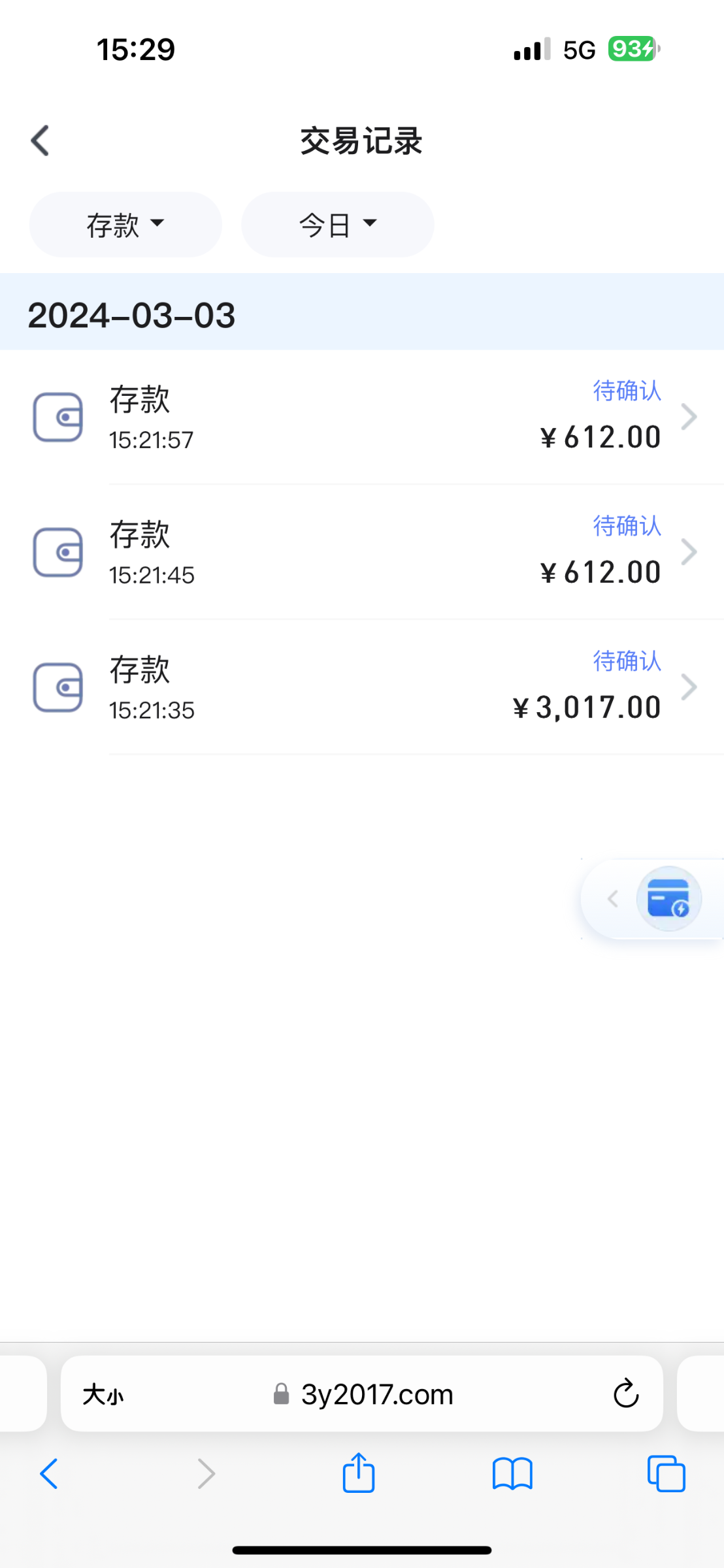Image resolution: width=724 pixels, height=1568 pixels.
Task: Expand the 今日 date filter dropdown
Action: tap(337, 225)
